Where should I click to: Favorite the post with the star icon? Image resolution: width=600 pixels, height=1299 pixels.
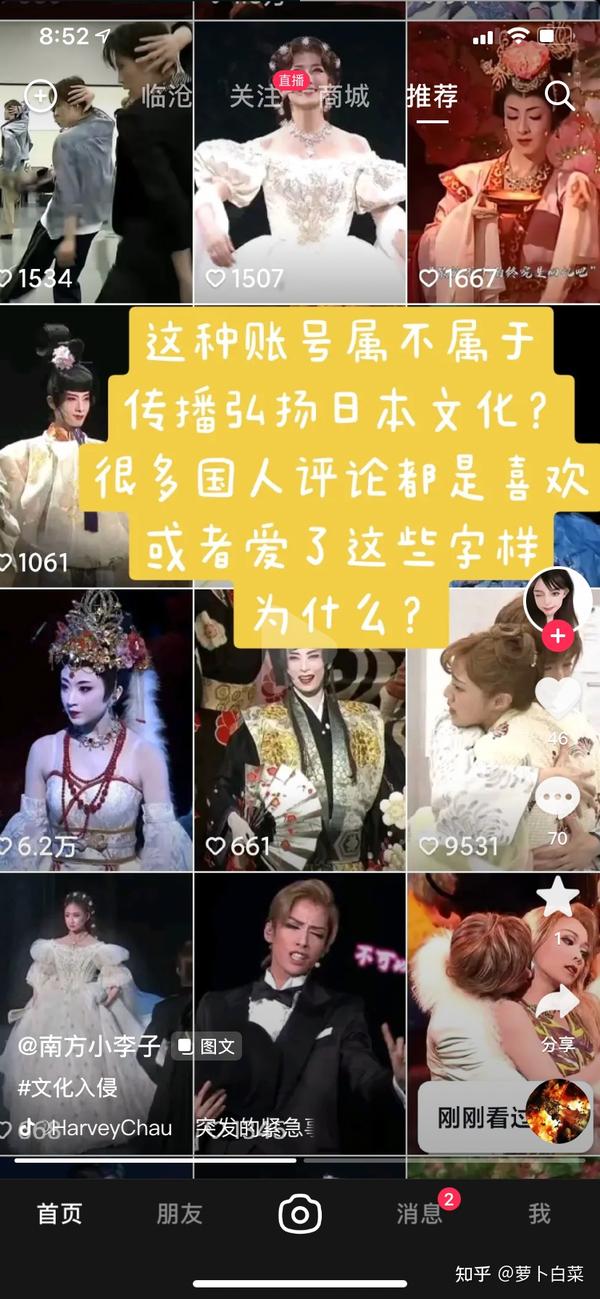point(558,896)
